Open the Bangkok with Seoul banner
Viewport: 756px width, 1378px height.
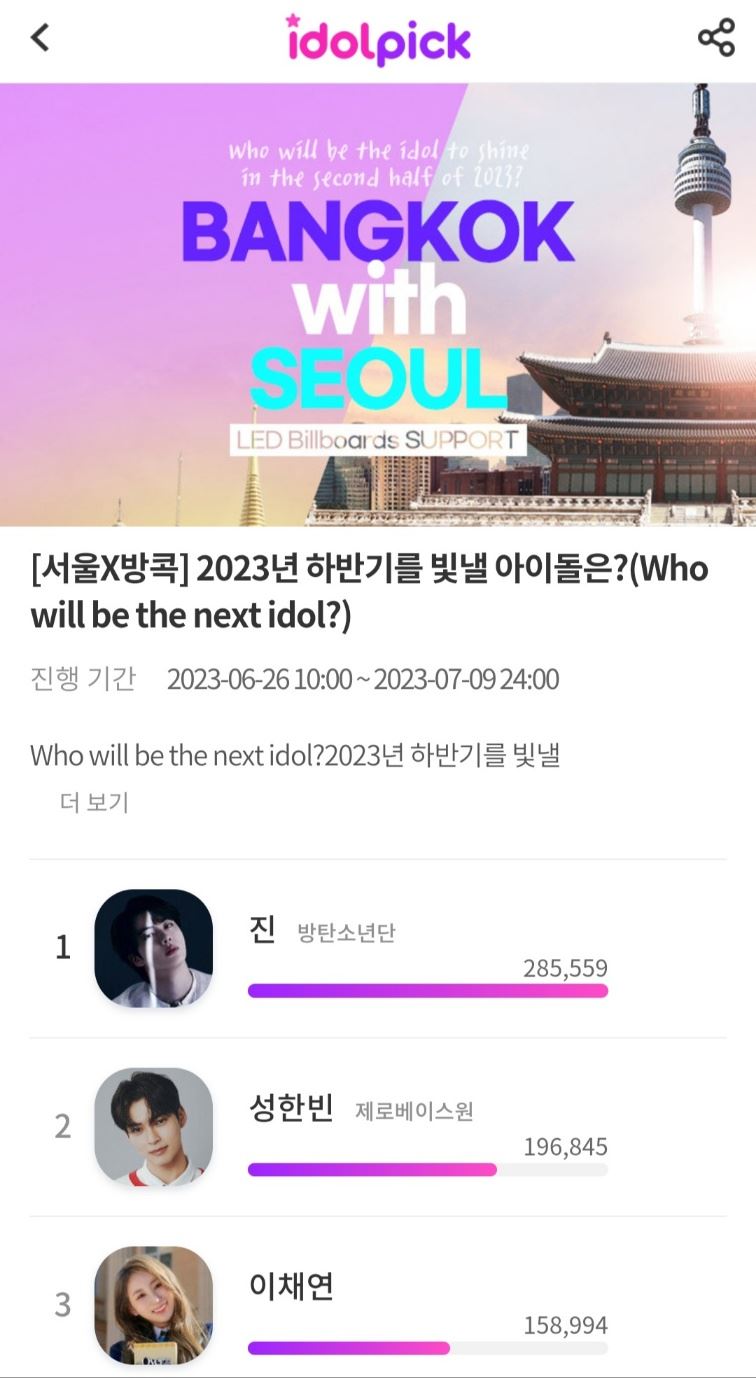[x=378, y=304]
